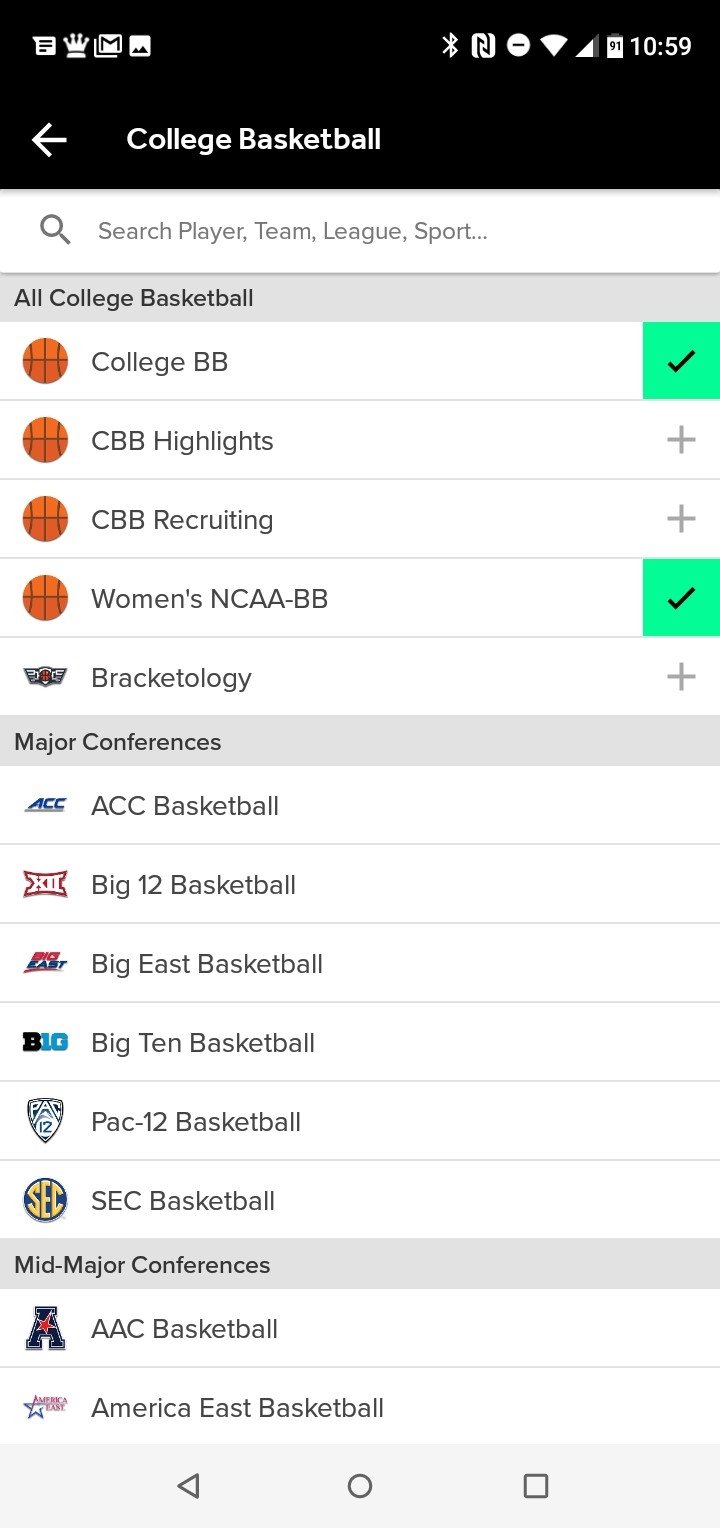Open SEC Basketball

coord(360,1201)
